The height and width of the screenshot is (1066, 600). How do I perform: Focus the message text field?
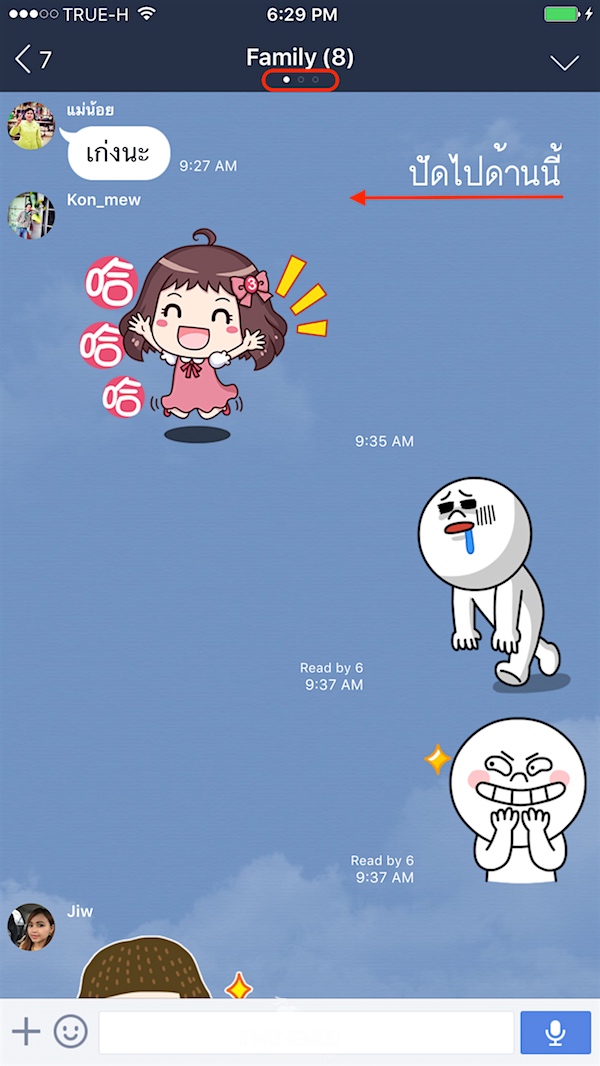[x=306, y=1032]
